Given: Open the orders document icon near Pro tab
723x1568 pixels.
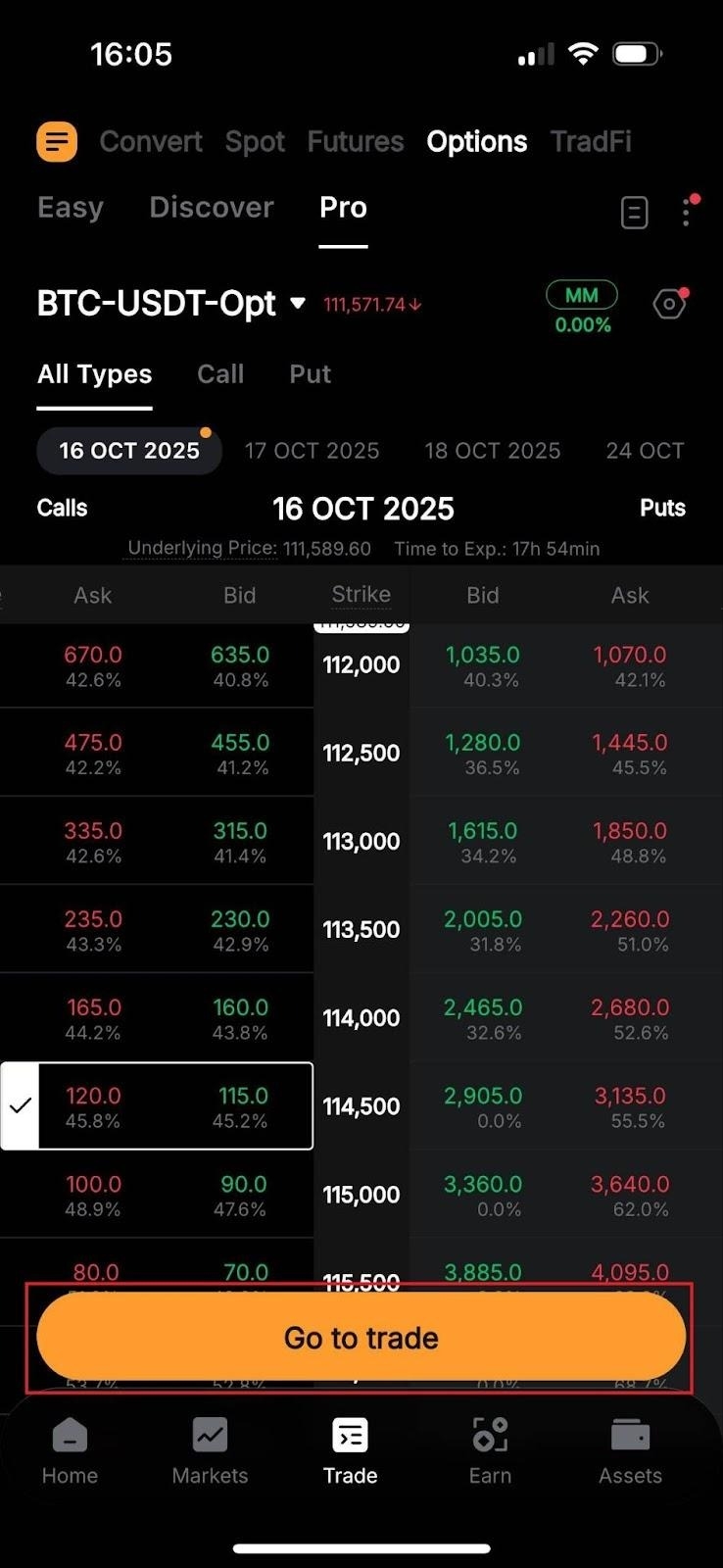Looking at the screenshot, I should [634, 212].
